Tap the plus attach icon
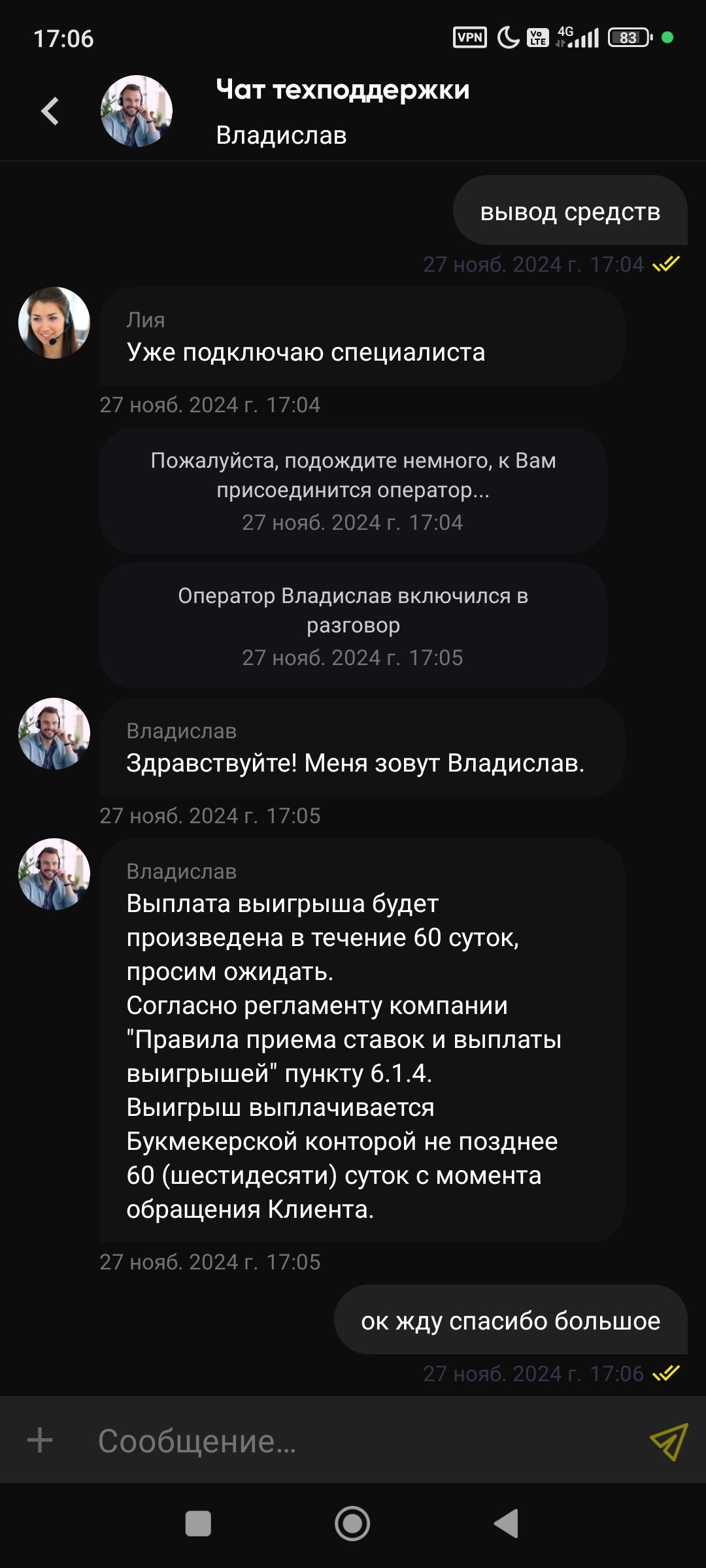Screen dimensions: 706x1568 click(40, 1440)
